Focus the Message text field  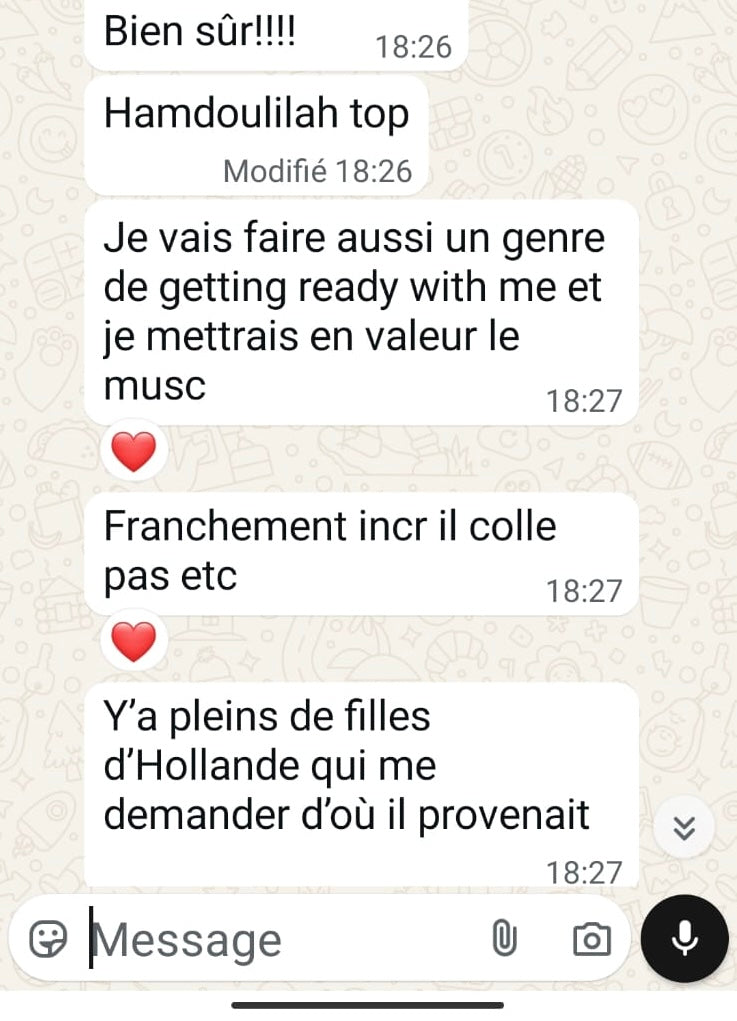280,940
